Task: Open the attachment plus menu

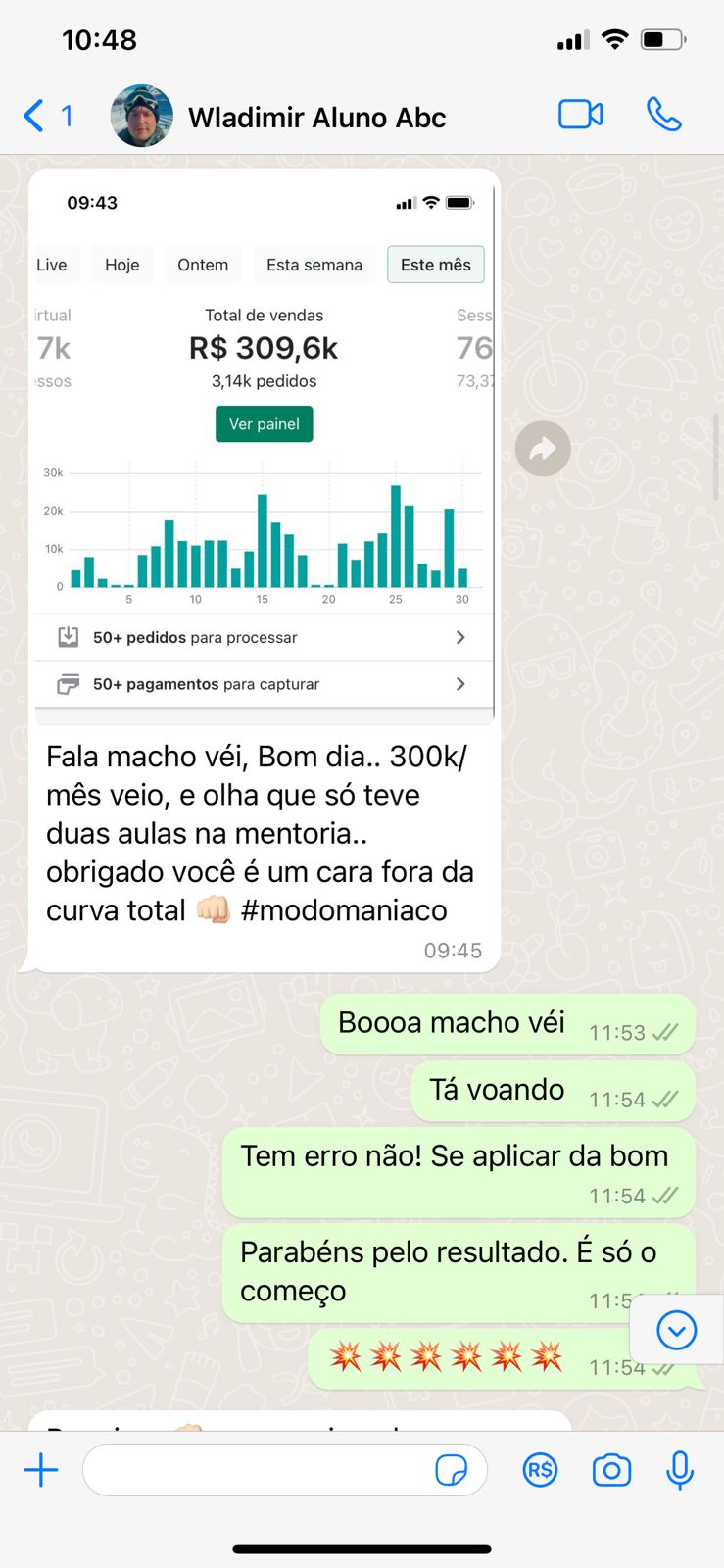Action: (x=41, y=1470)
